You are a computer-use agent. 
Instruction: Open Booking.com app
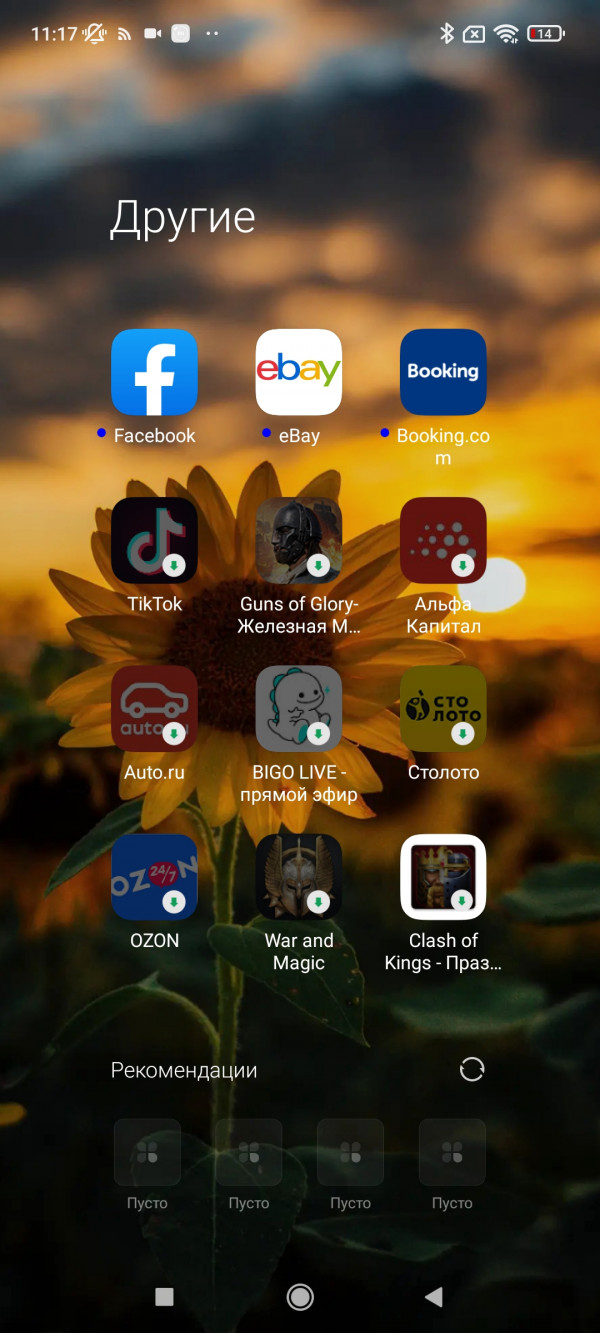pyautogui.click(x=443, y=372)
